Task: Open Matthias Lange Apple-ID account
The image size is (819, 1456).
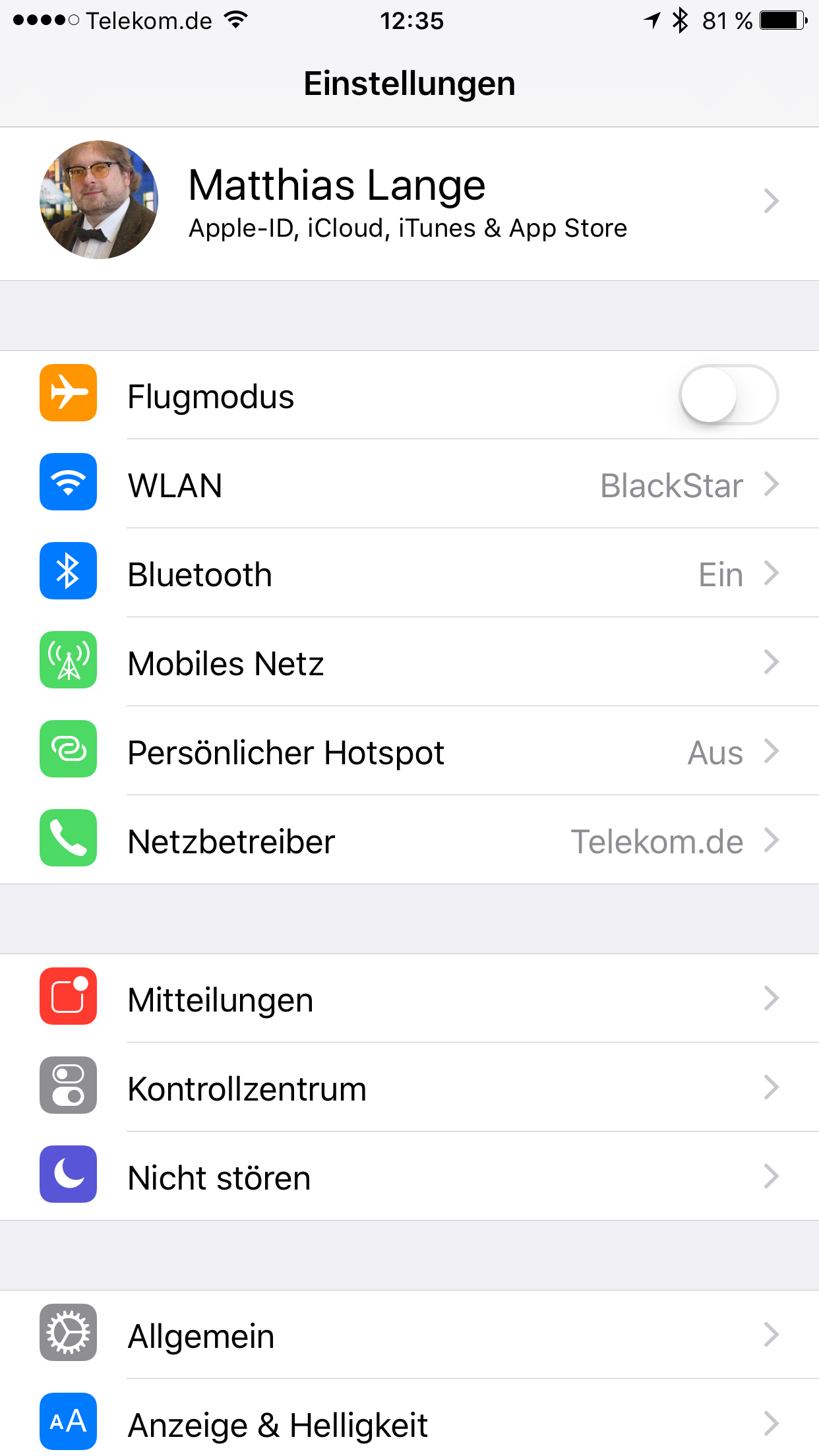Action: click(x=409, y=203)
